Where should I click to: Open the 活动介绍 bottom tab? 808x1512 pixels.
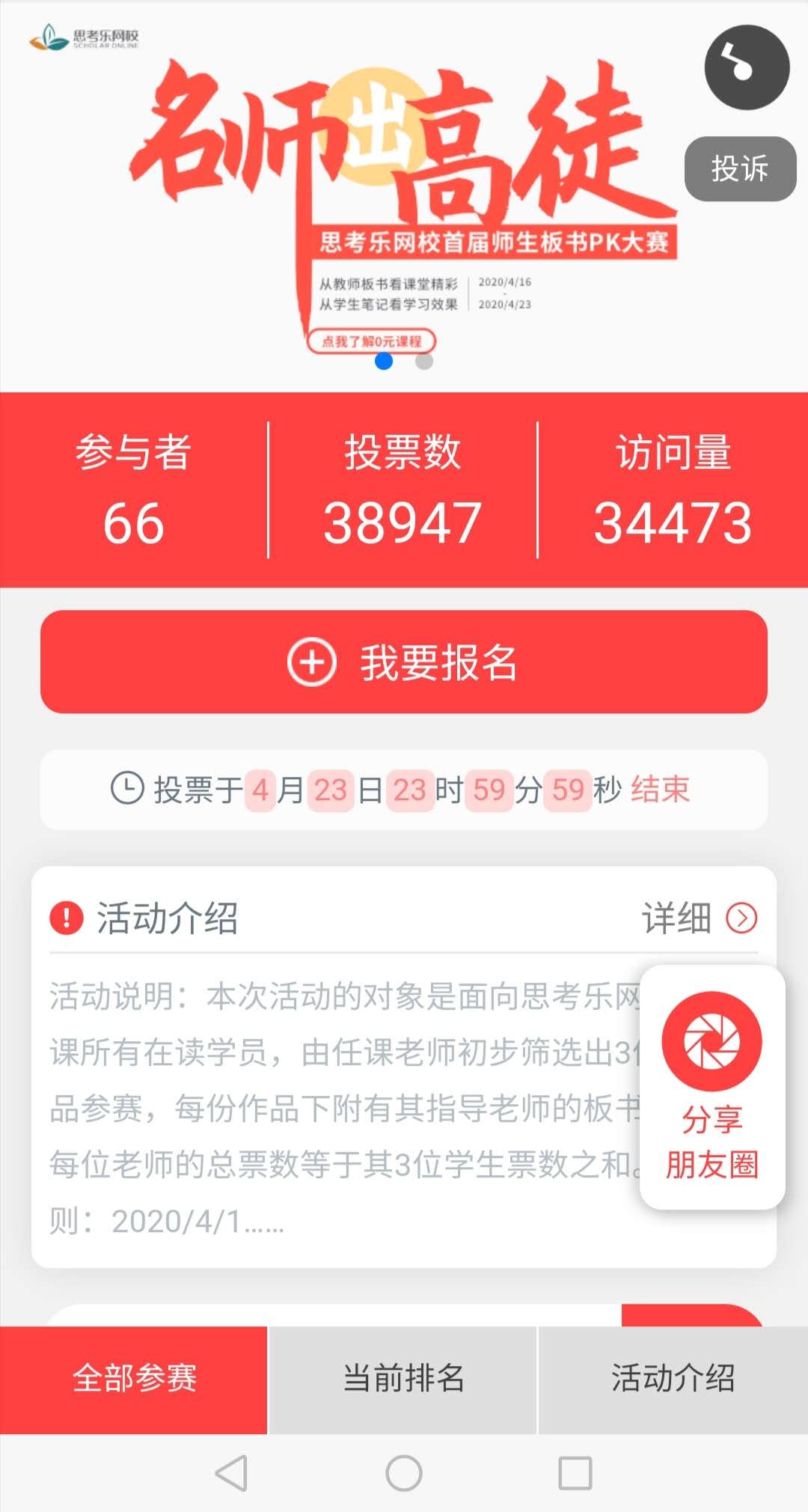click(673, 1379)
